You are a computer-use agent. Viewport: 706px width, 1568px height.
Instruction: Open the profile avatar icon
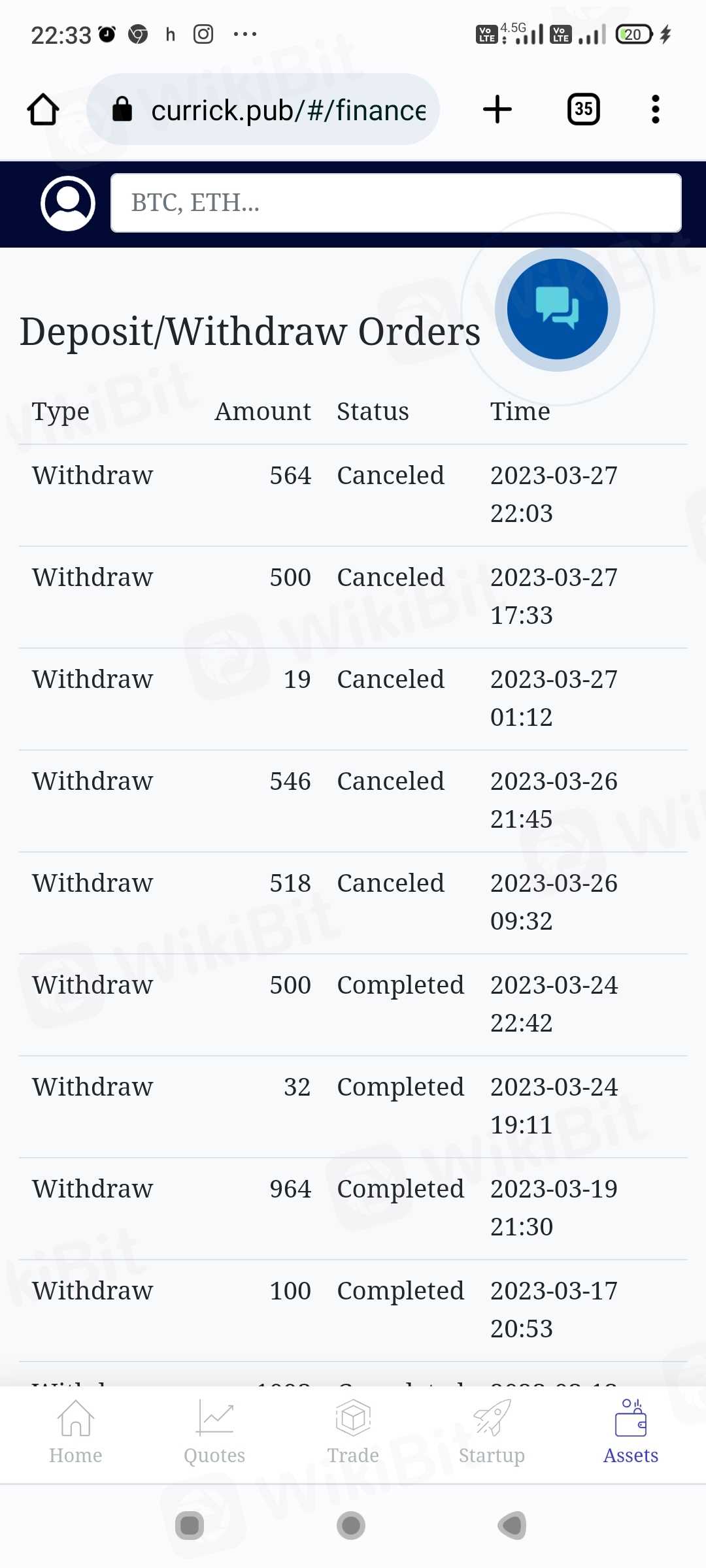(68, 203)
